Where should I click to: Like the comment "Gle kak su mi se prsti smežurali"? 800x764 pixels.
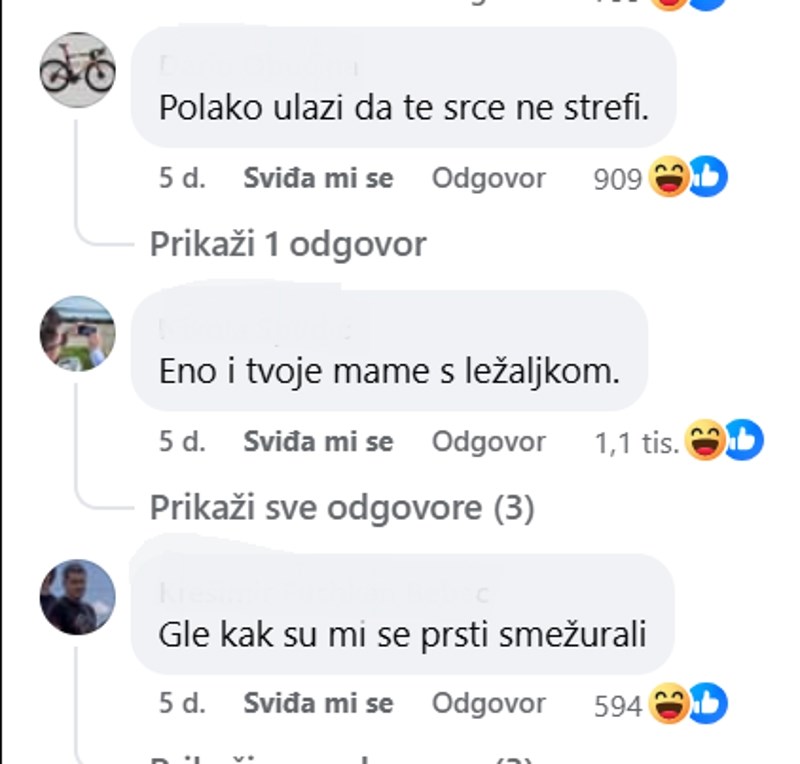318,704
